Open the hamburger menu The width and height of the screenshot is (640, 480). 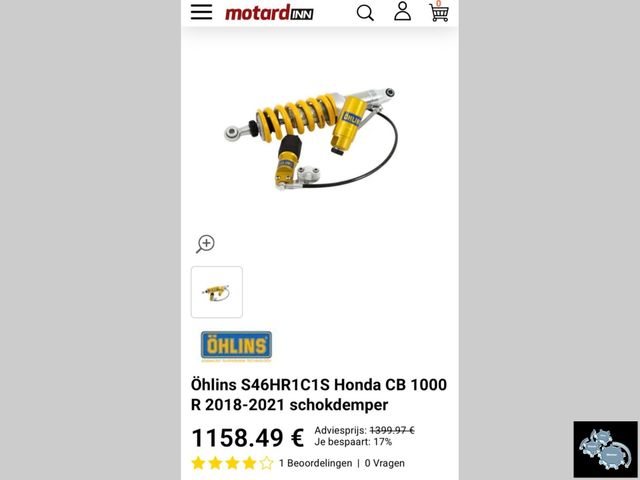coord(201,13)
